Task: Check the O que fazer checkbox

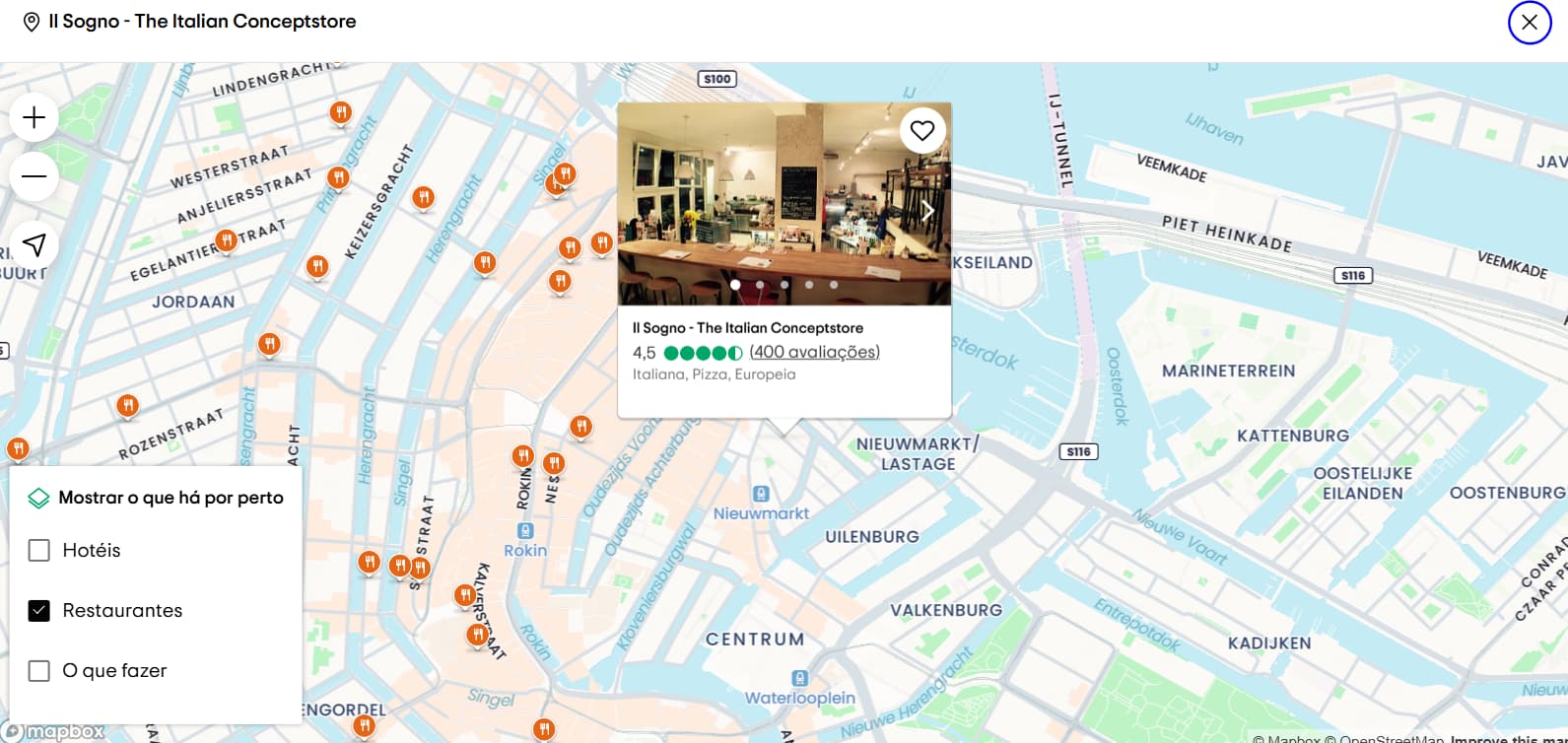Action: [39, 670]
